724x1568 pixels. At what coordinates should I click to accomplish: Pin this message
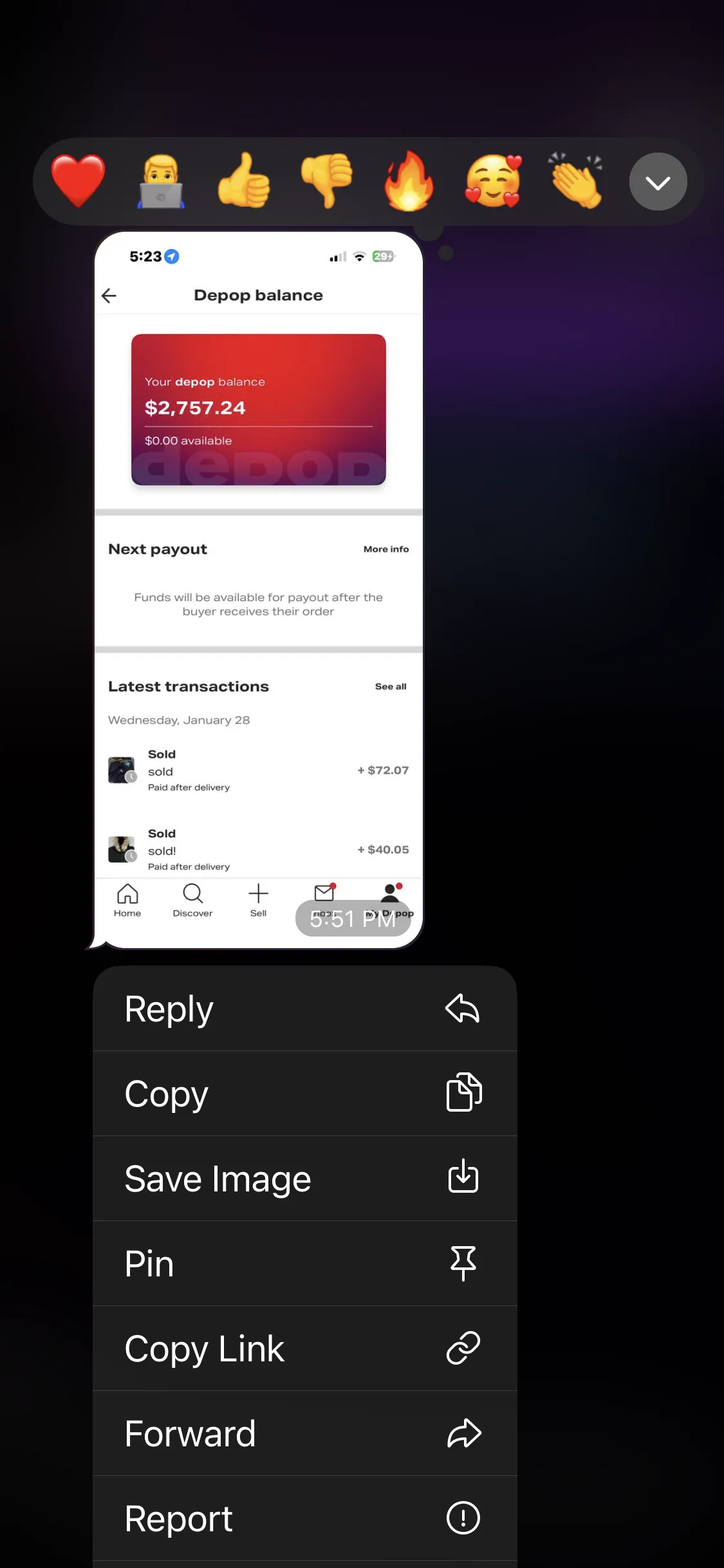point(305,1264)
